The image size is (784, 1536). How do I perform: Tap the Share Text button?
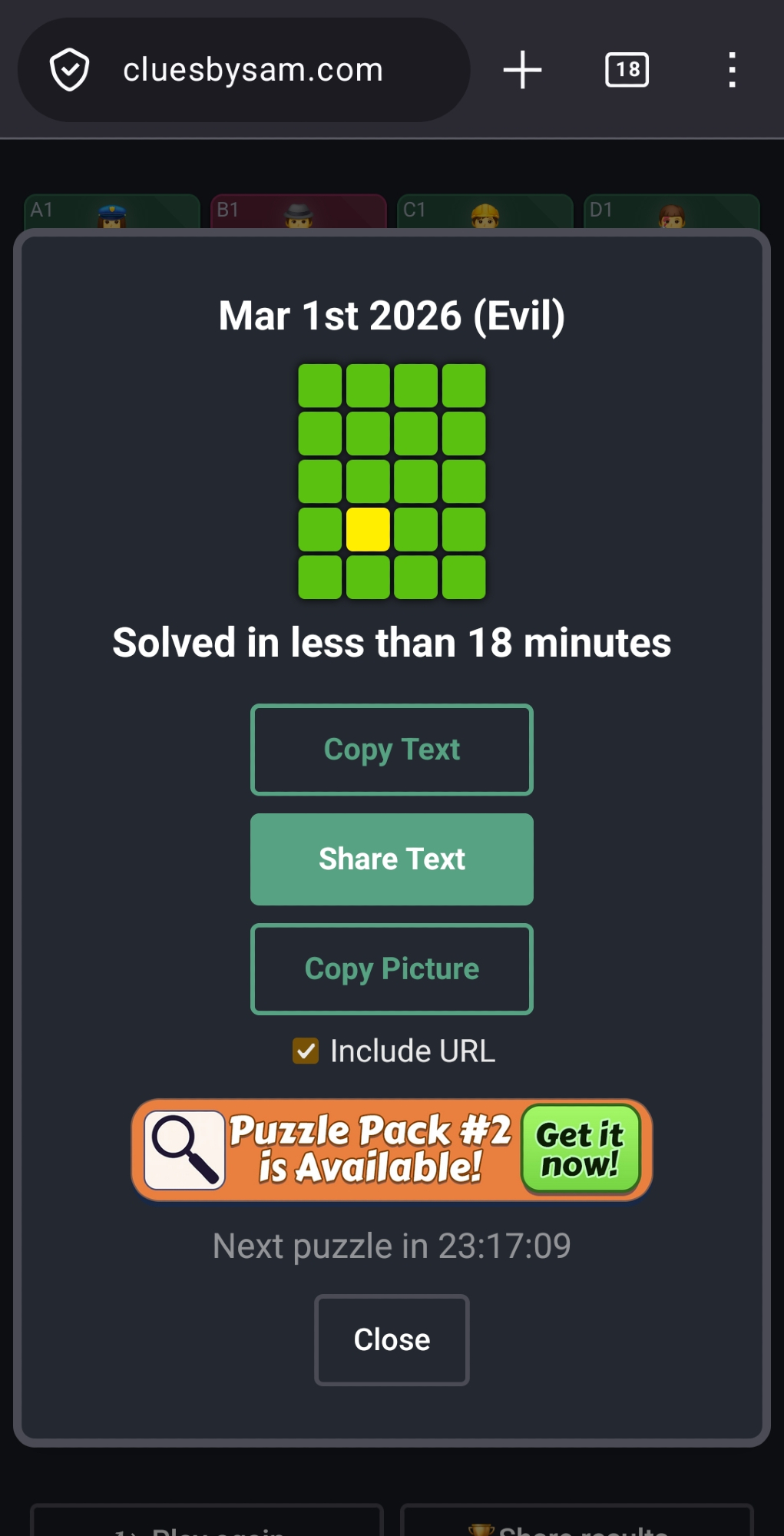pos(392,859)
